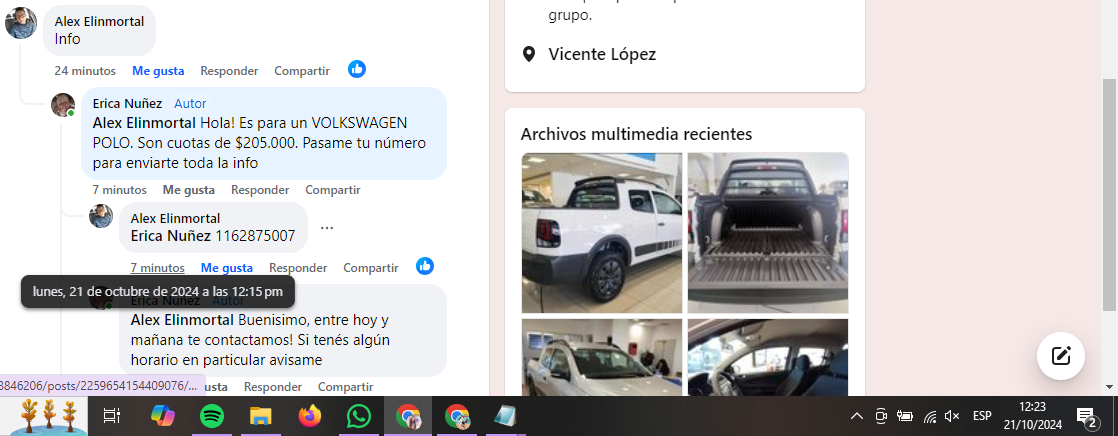
Task: Open options menu on the phone number comment
Action: click(327, 228)
